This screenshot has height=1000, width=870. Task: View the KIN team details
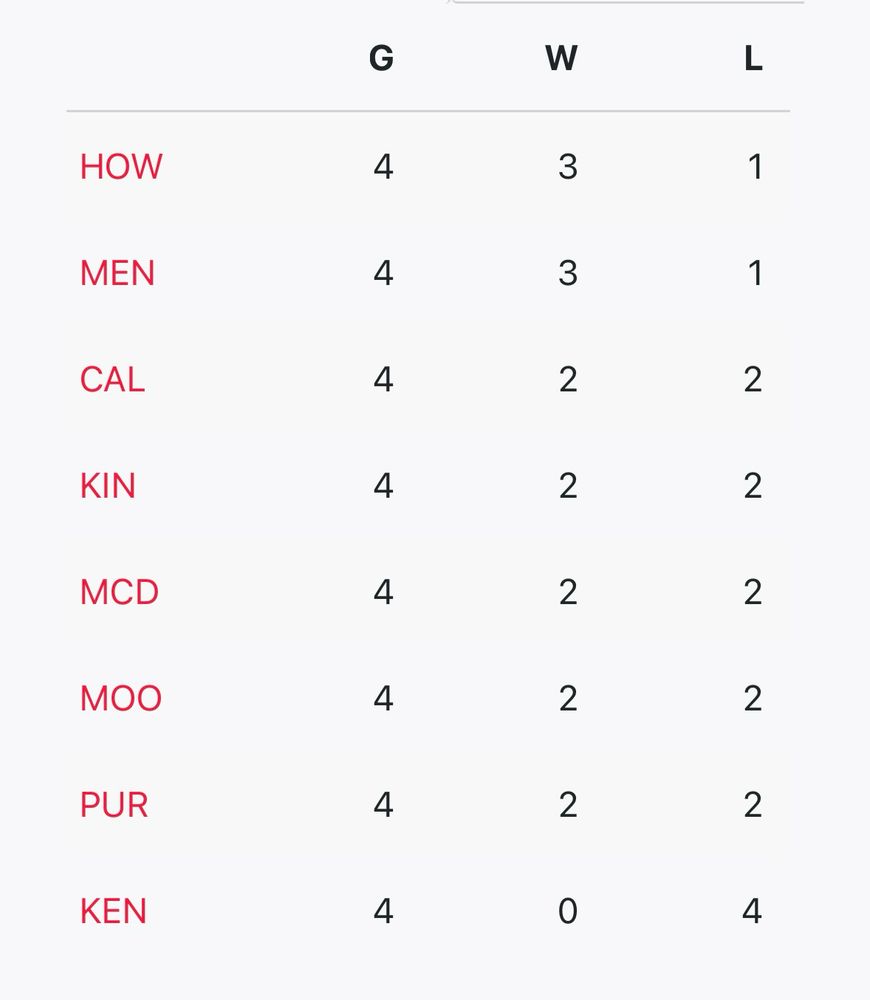pyautogui.click(x=107, y=486)
